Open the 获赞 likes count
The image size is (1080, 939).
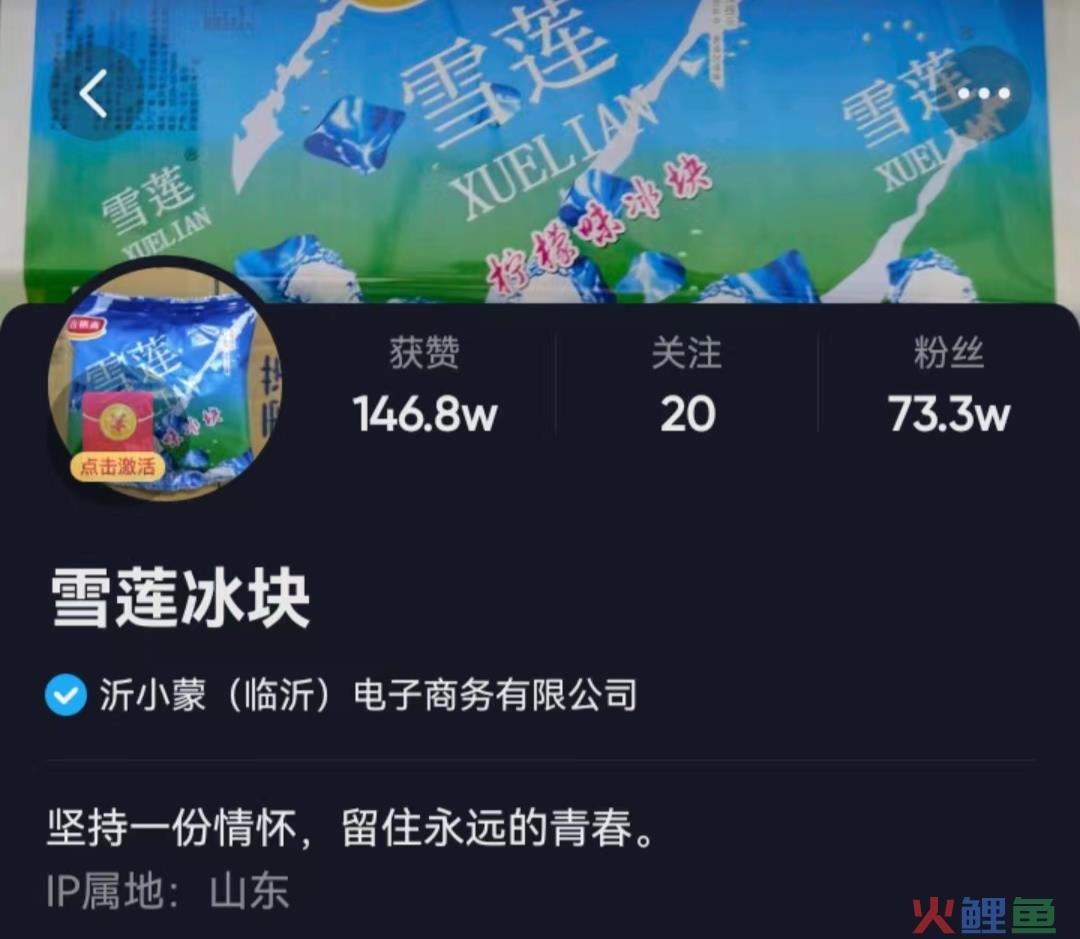point(425,385)
